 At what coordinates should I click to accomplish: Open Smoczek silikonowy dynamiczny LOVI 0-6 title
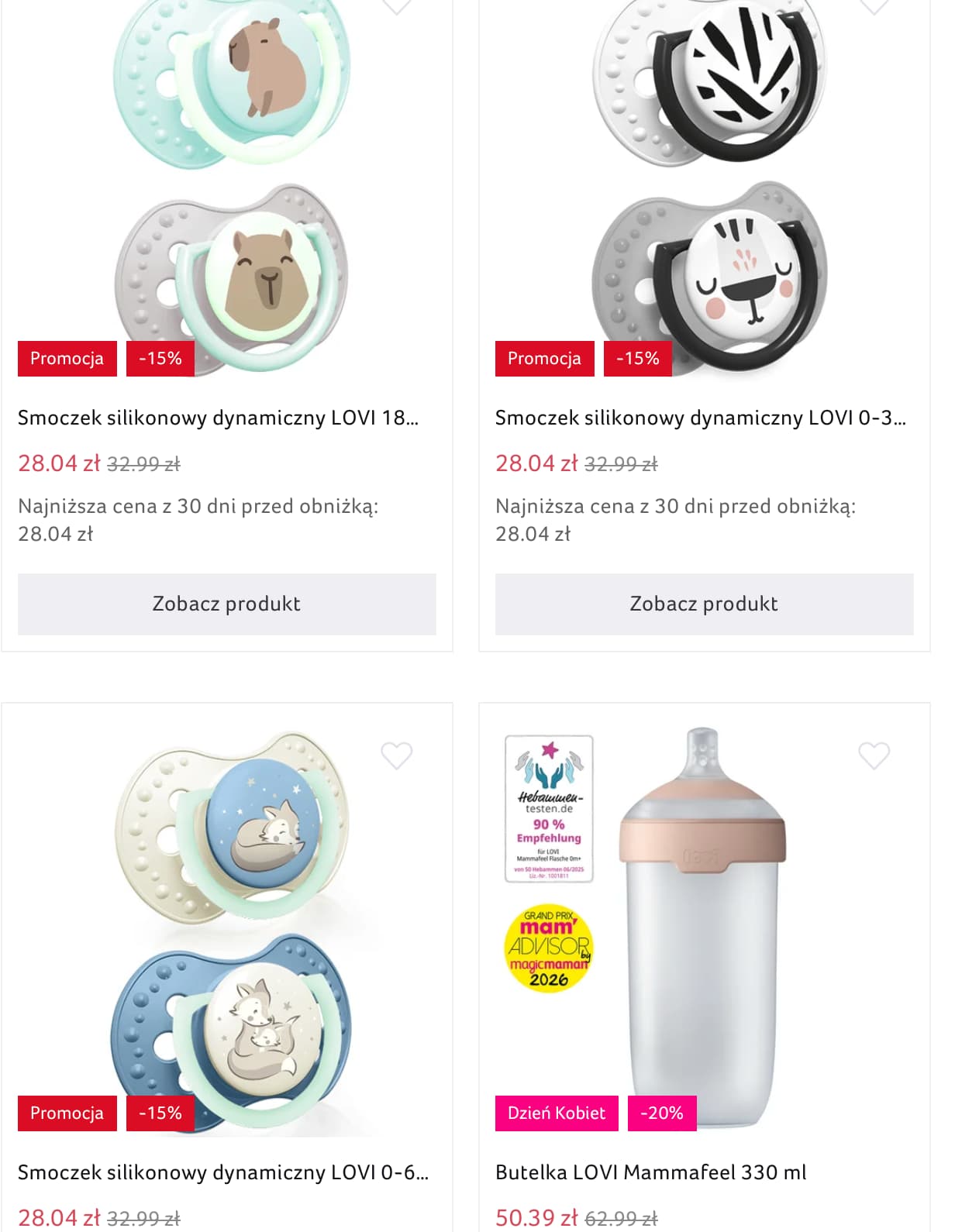pos(223,1172)
